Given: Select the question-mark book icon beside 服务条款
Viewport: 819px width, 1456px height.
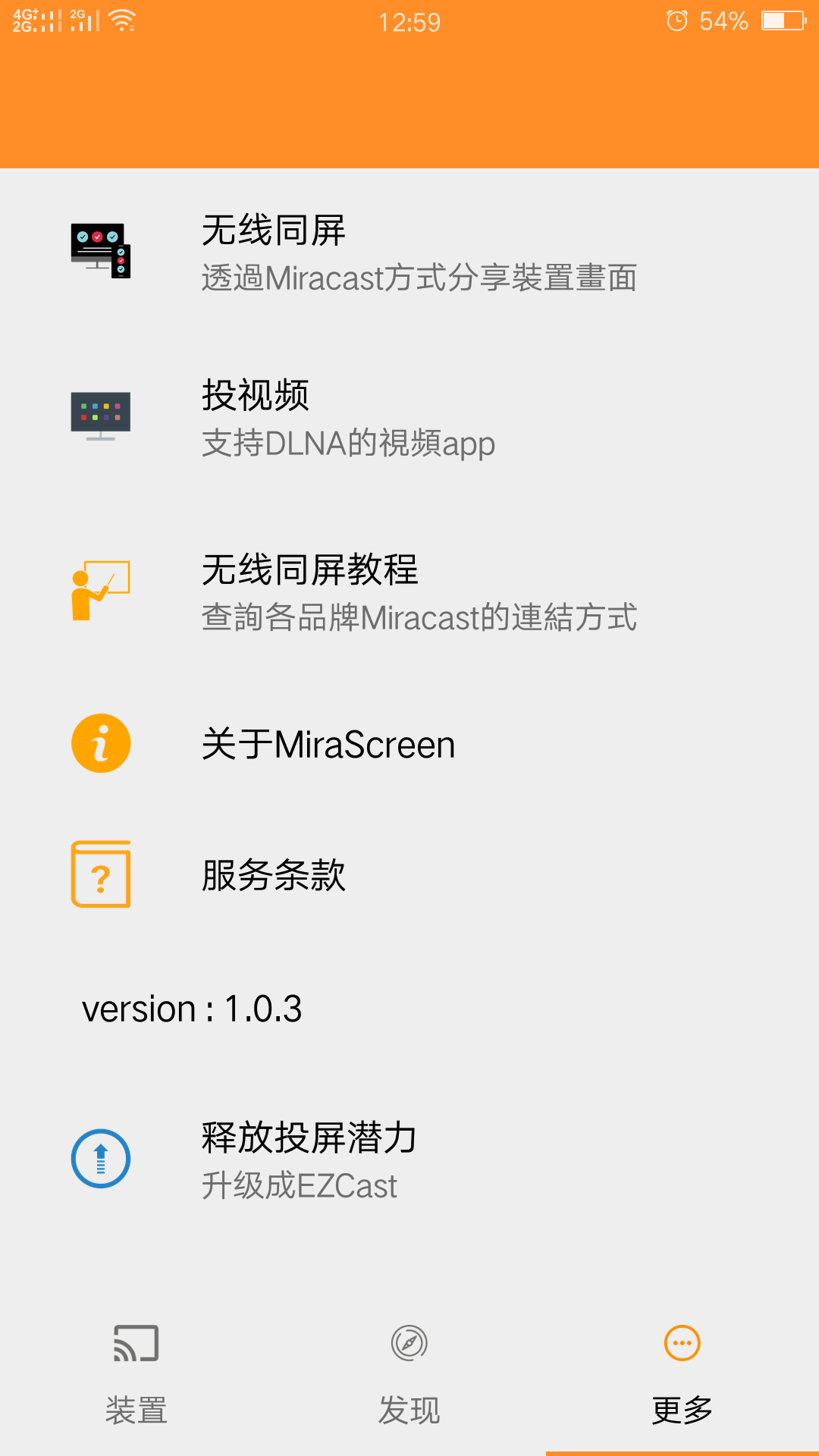Looking at the screenshot, I should pyautogui.click(x=101, y=874).
